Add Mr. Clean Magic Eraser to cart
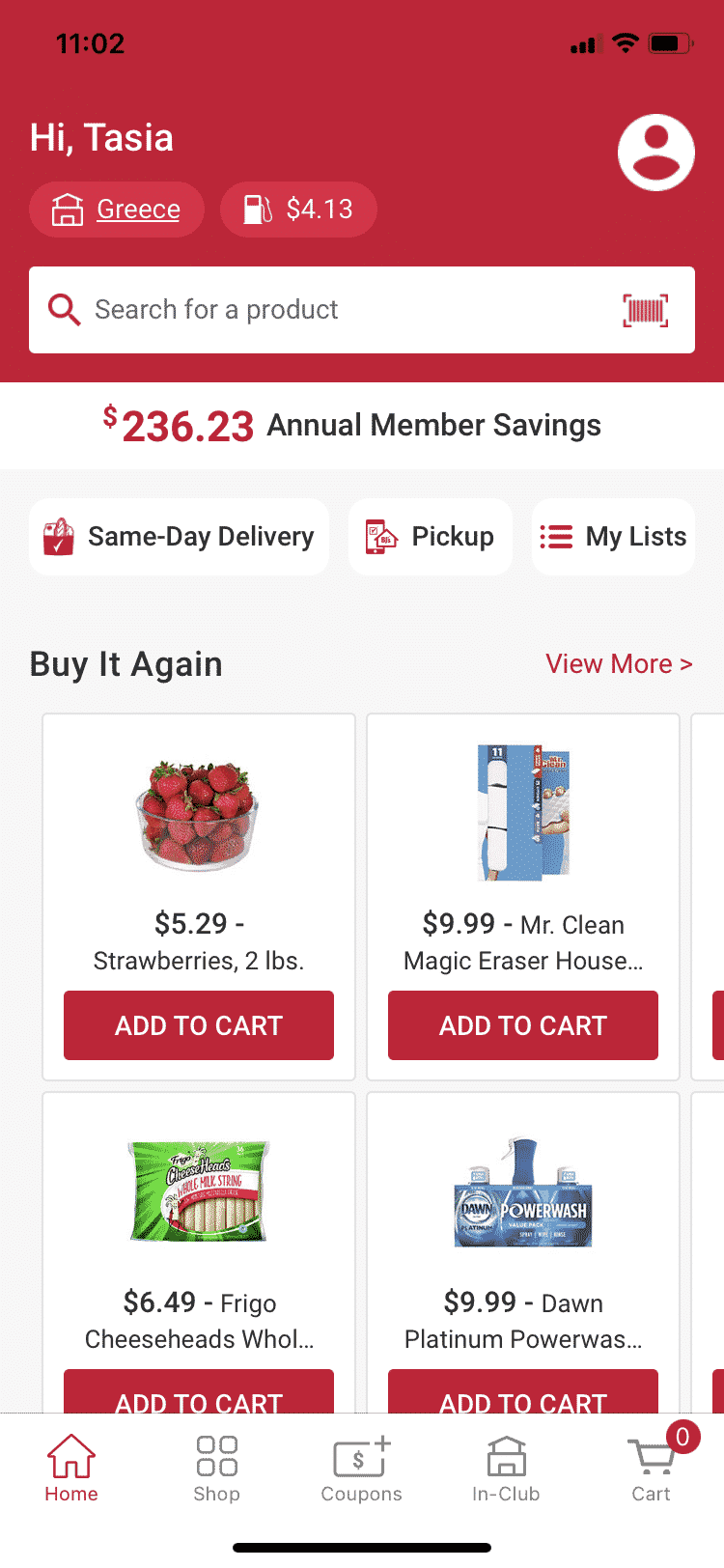The height and width of the screenshot is (1568, 724). coord(523,1025)
